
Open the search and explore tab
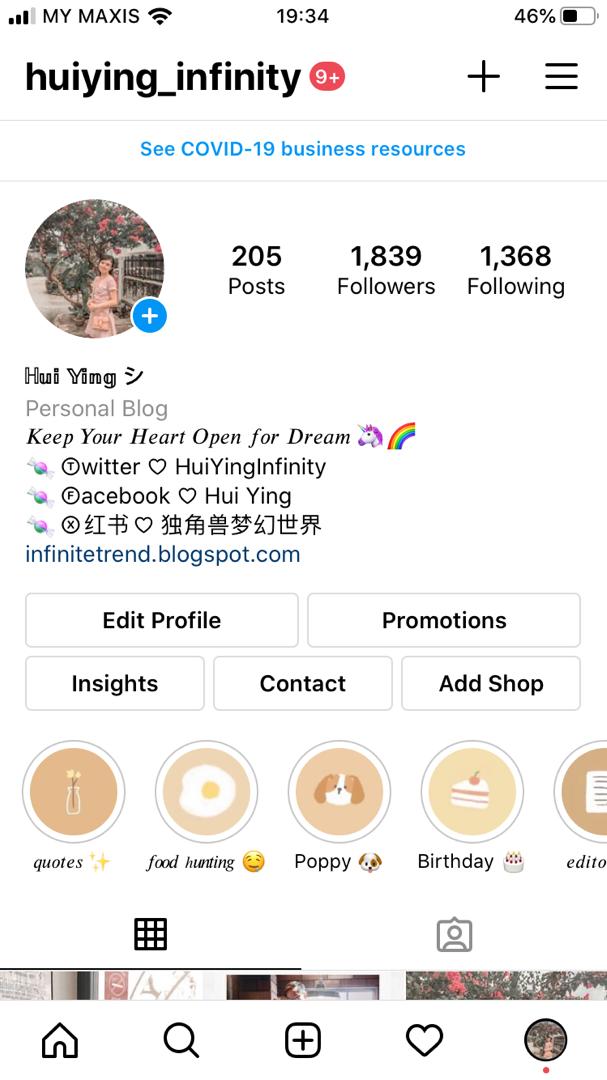(181, 1040)
